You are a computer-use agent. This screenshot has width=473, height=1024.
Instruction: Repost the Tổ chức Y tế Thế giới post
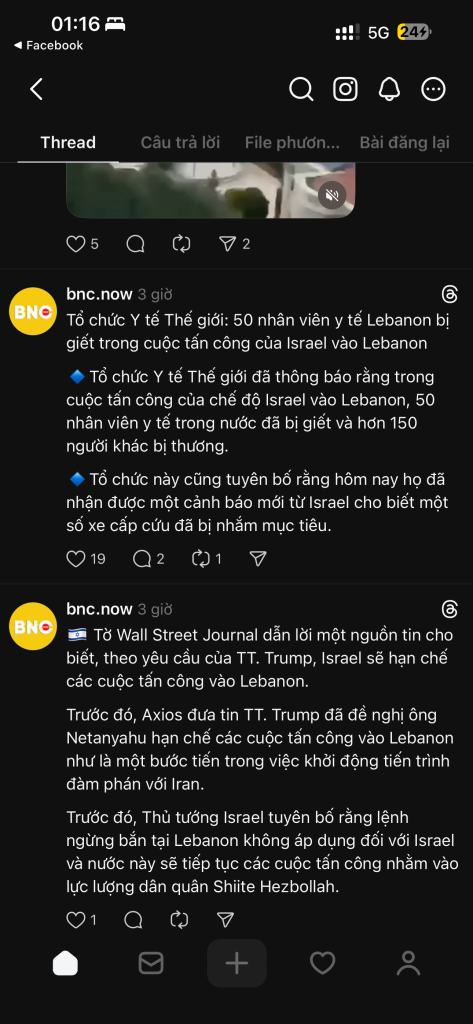(200, 558)
